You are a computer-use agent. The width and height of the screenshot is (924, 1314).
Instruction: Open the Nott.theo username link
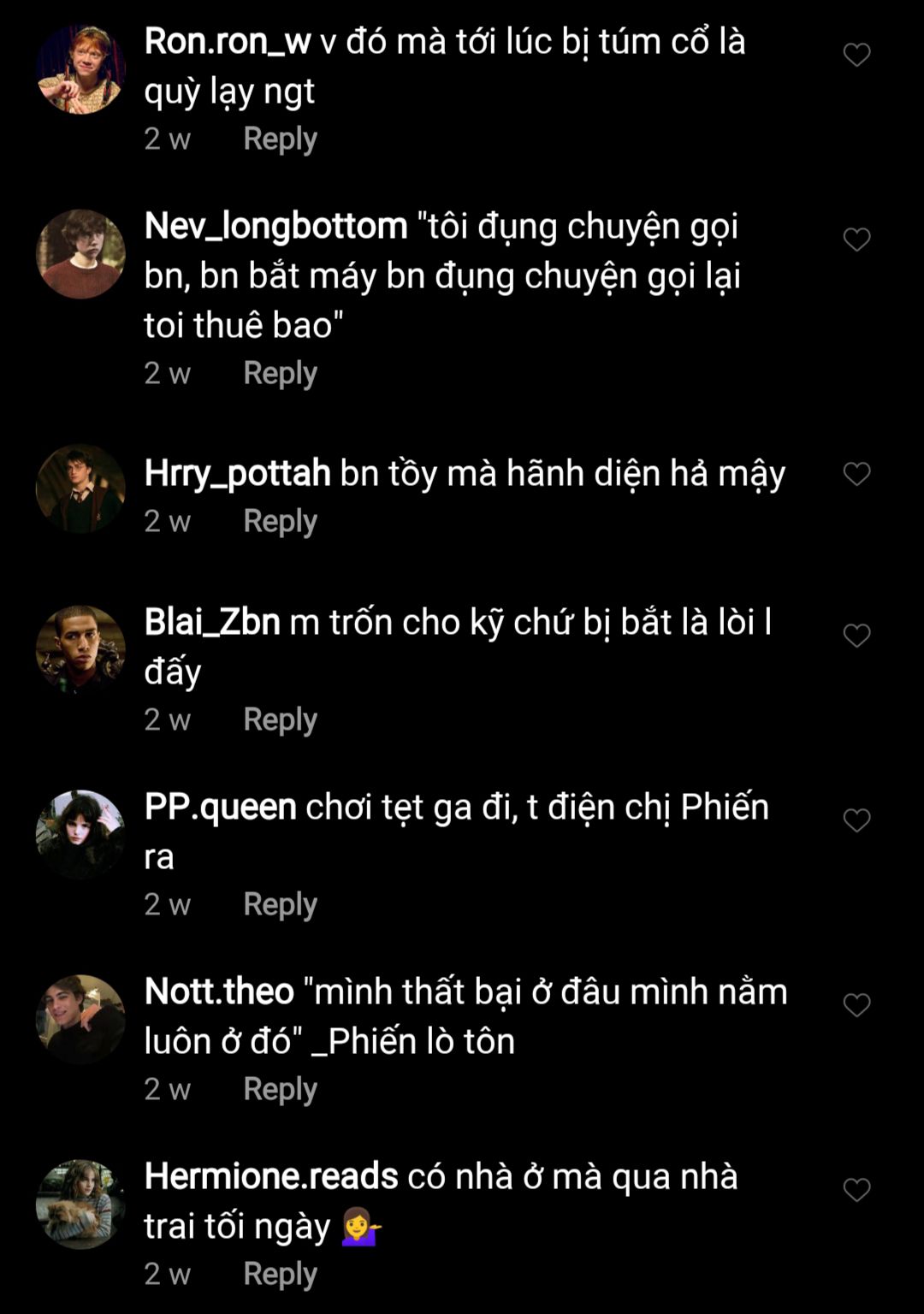[219, 991]
